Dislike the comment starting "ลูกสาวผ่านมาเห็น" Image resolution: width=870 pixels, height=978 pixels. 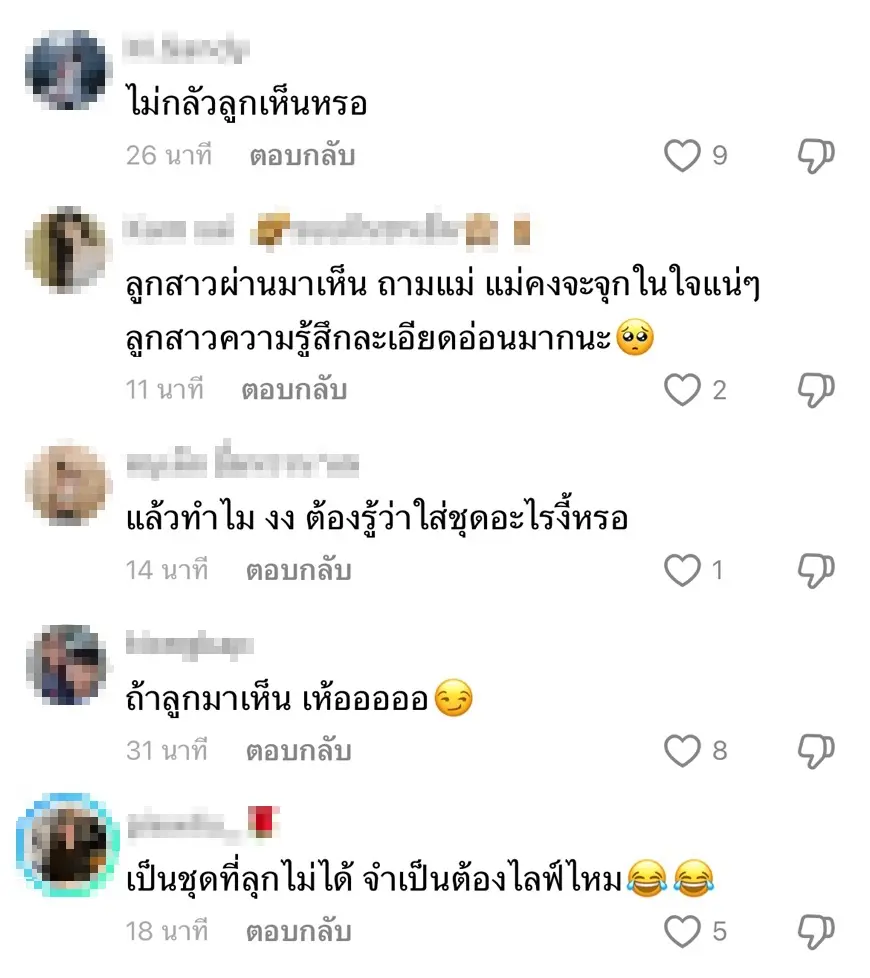pos(815,390)
